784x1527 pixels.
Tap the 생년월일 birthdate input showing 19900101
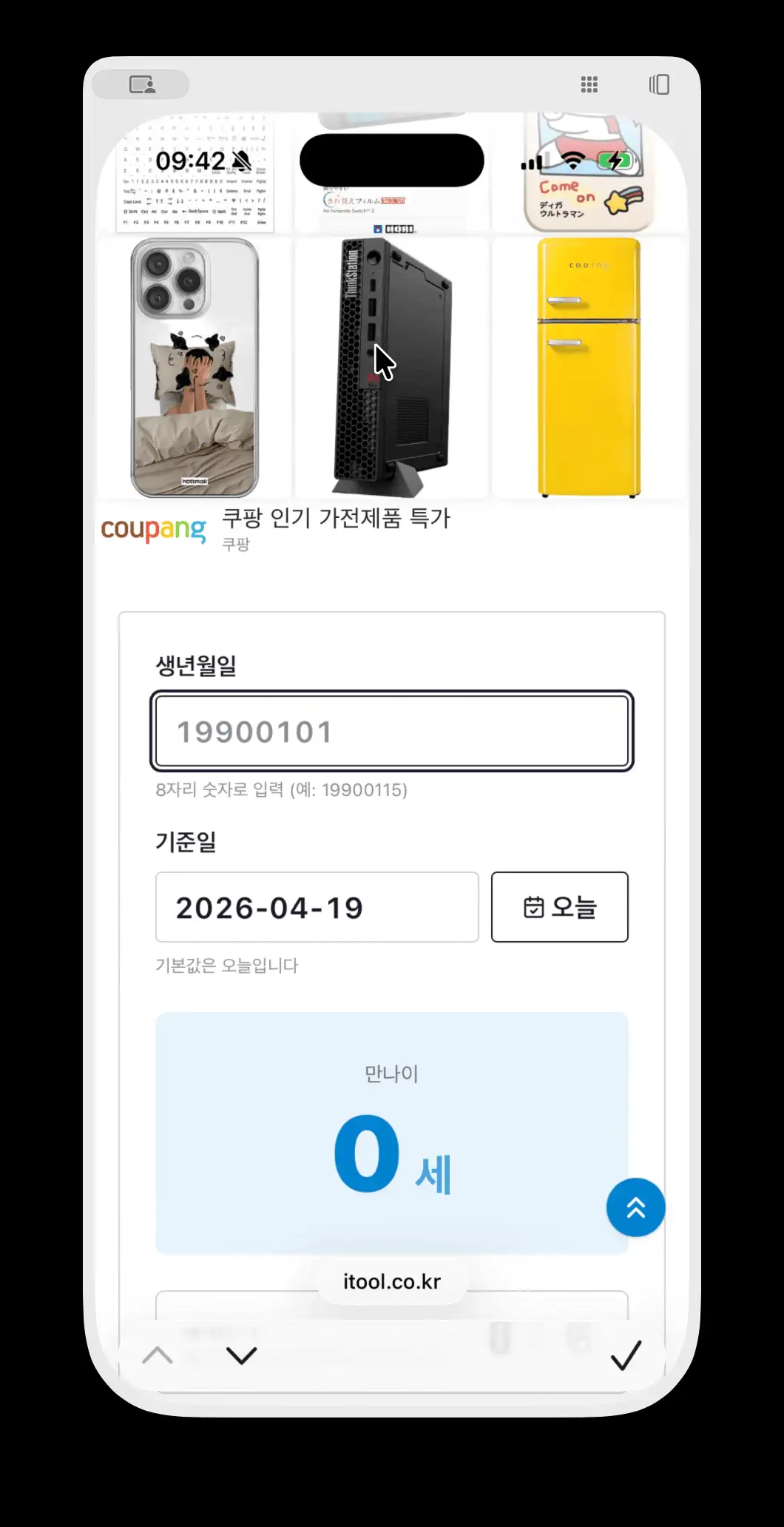391,732
